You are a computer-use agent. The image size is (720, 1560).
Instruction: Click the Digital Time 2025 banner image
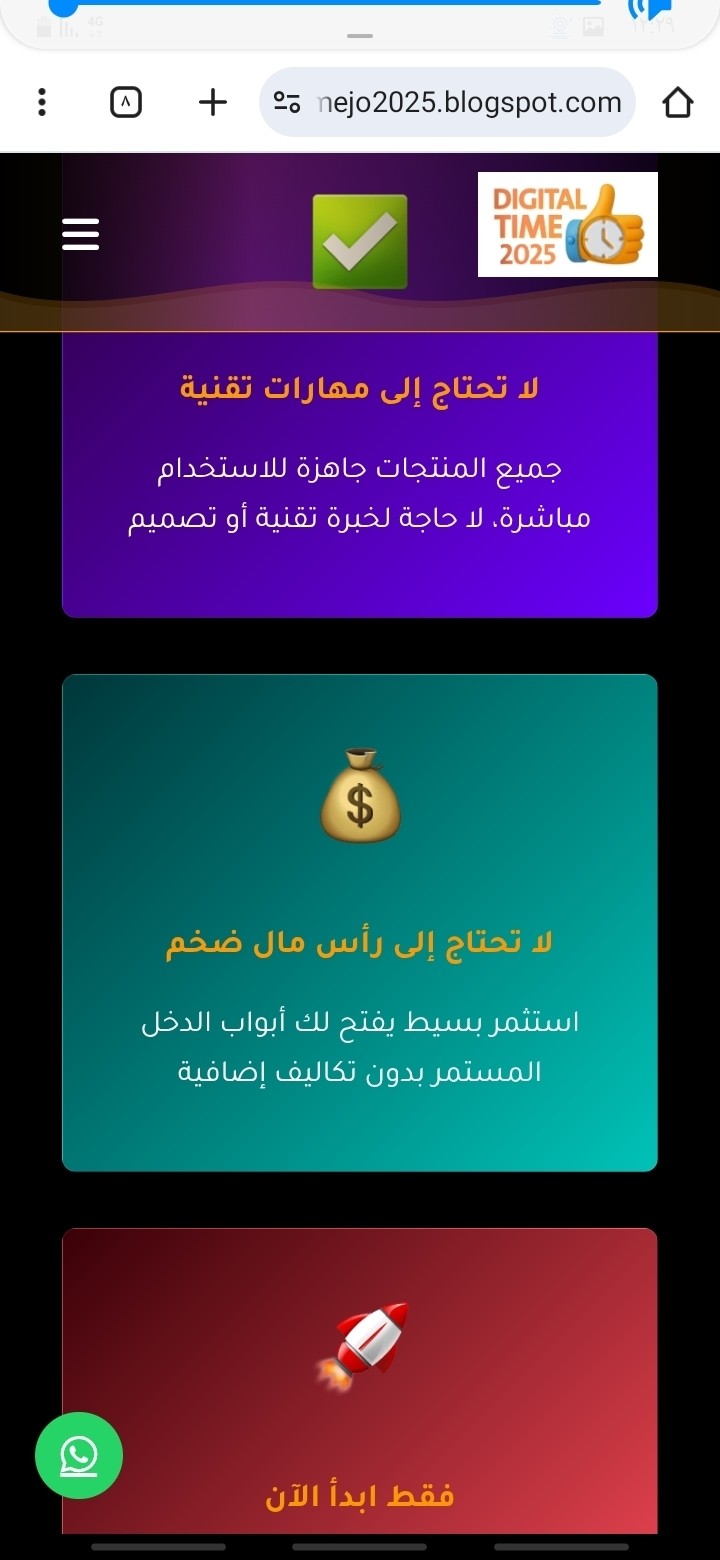pos(568,226)
